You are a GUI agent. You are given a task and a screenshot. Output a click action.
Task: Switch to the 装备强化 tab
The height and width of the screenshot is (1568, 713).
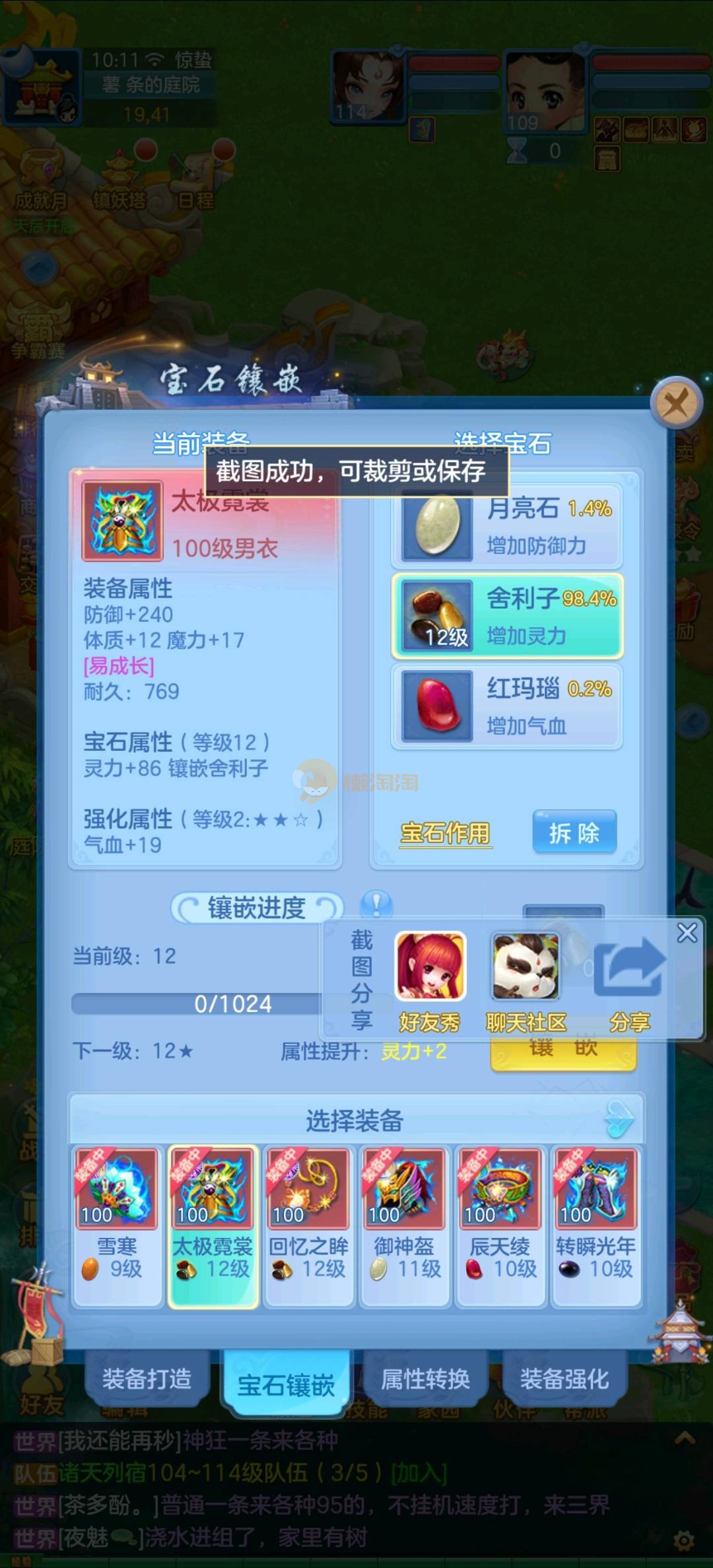pos(564,1379)
